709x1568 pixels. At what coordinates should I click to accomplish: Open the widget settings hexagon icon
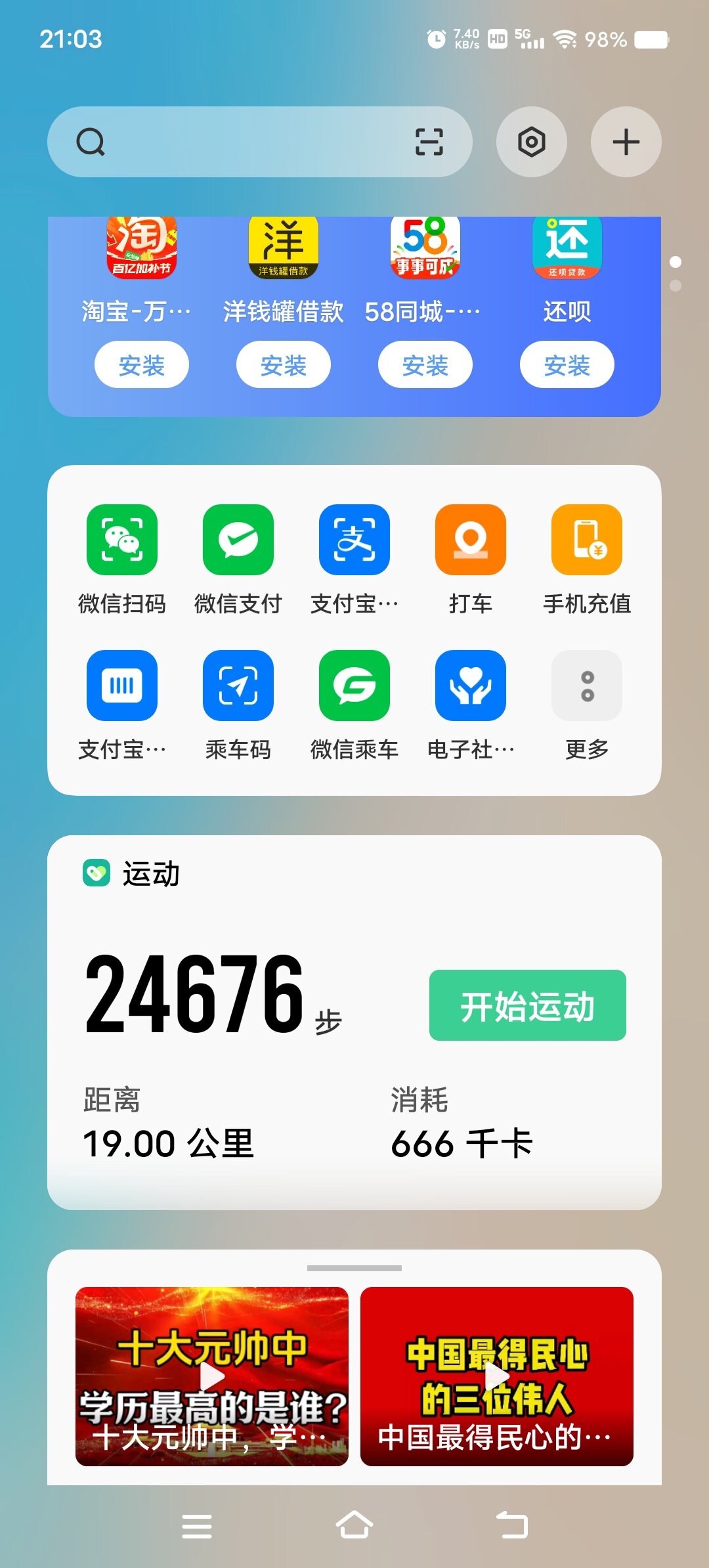(531, 142)
